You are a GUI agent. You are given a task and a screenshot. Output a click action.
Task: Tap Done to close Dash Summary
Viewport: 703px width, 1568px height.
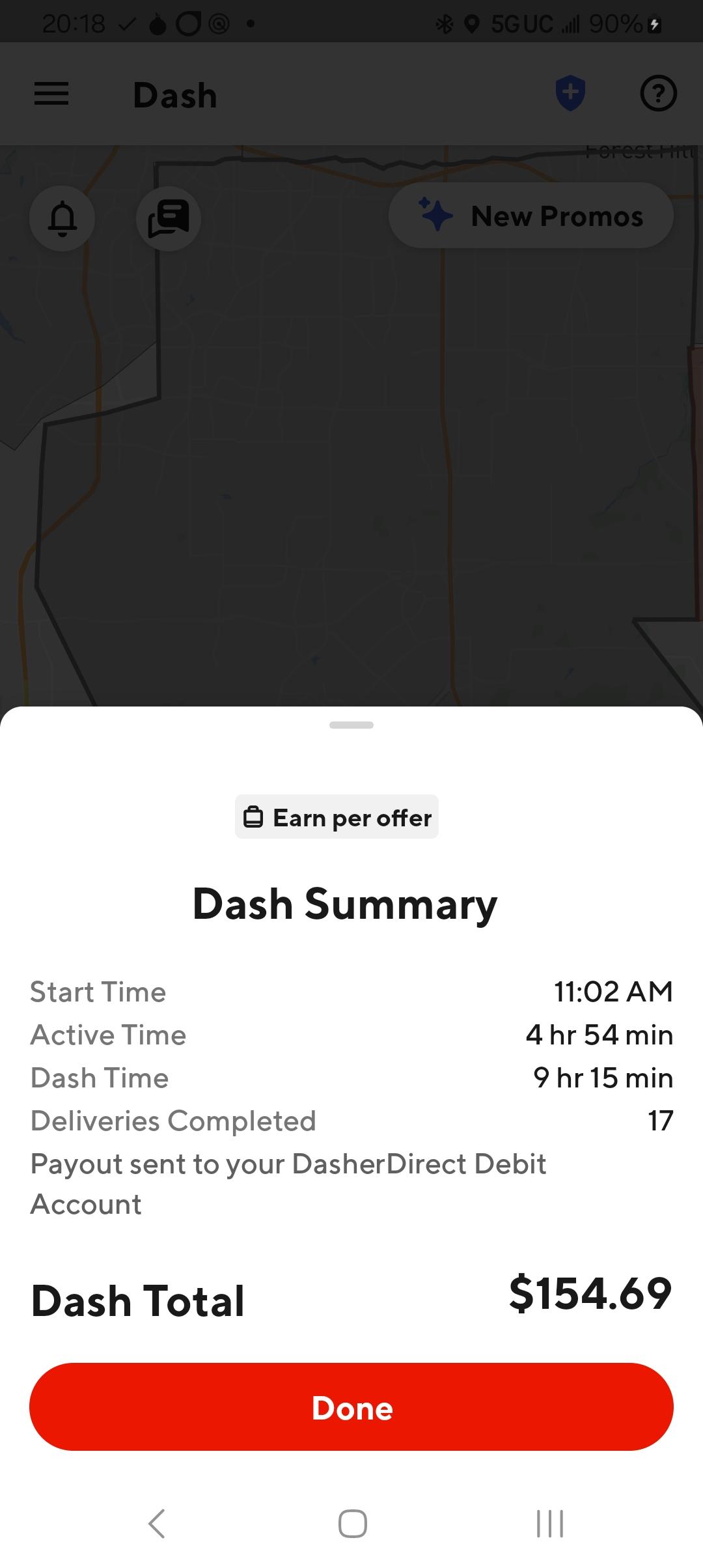[x=351, y=1407]
